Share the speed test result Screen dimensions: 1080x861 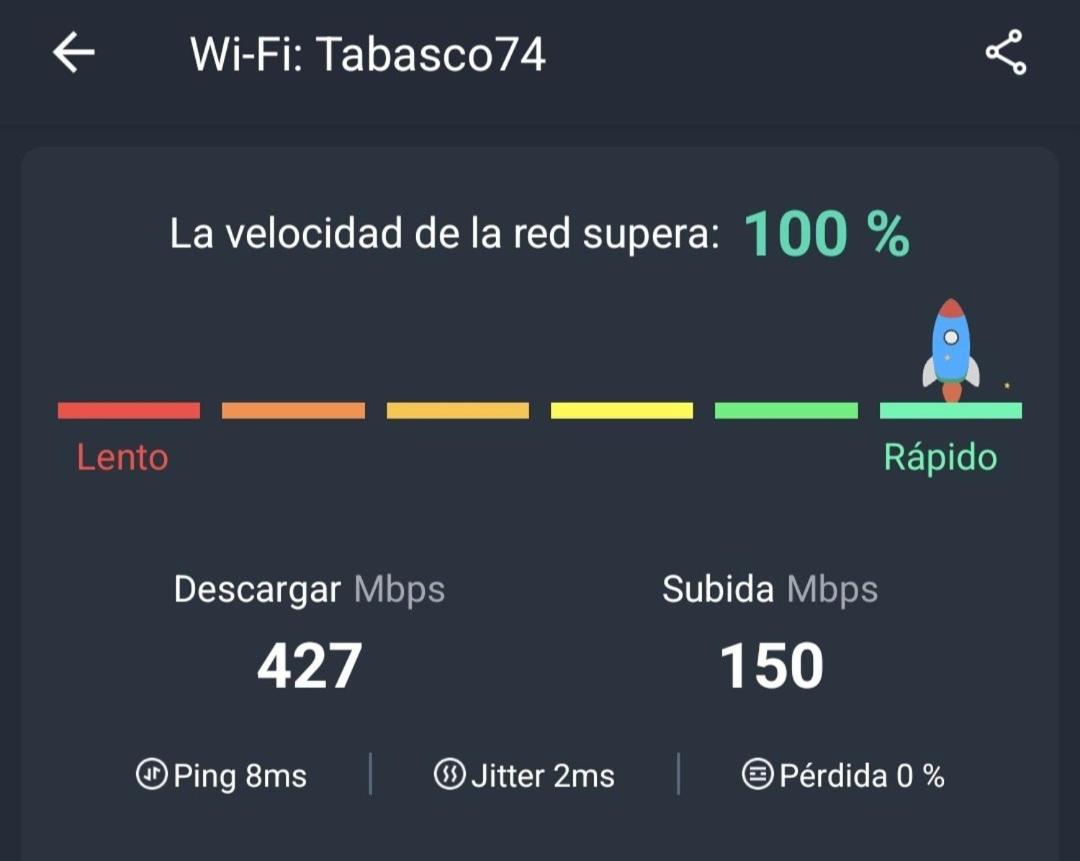click(x=1005, y=52)
